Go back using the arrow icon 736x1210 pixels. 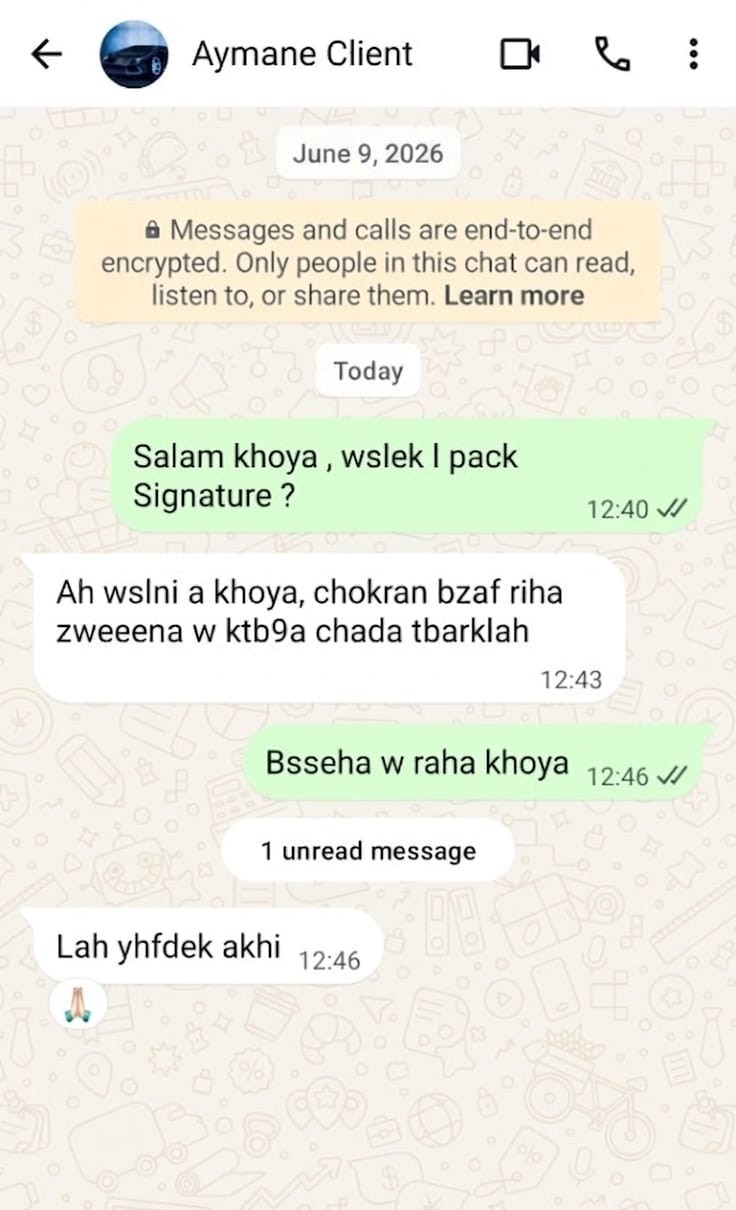[46, 54]
